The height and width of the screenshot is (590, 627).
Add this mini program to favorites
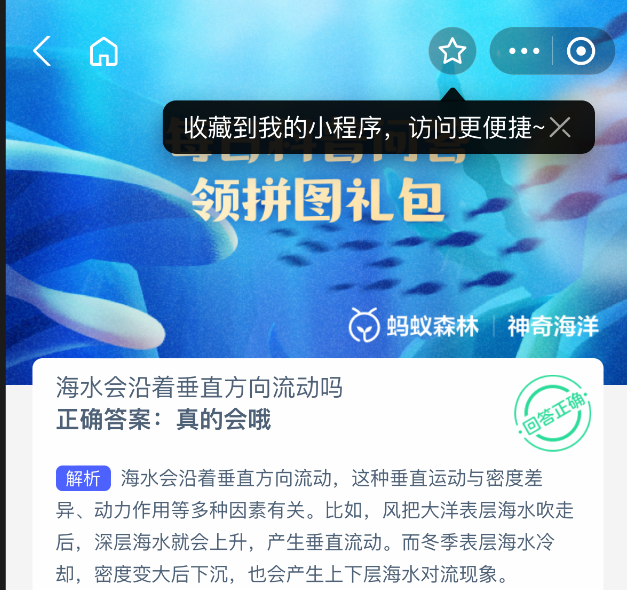[452, 51]
